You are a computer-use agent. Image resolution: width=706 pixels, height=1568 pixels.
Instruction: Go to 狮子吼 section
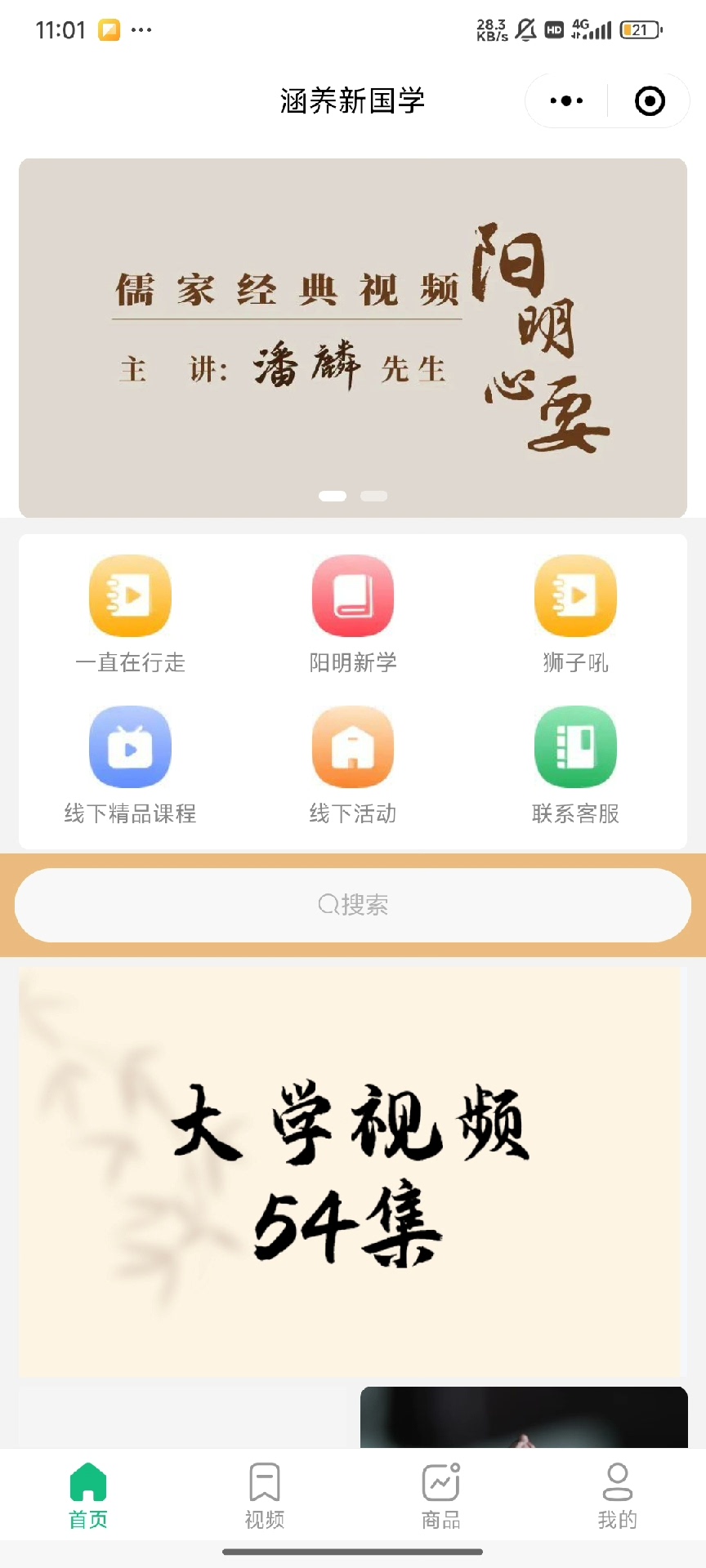pyautogui.click(x=575, y=613)
